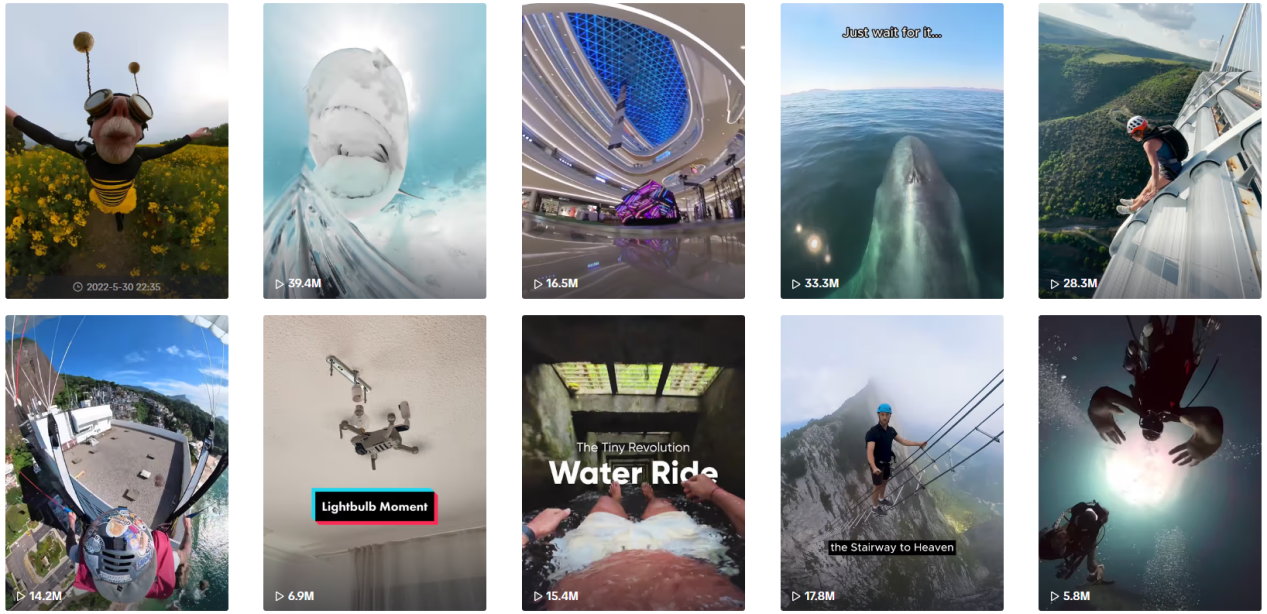Open the bridge climber video with 28.3M views
1267x614 pixels.
coord(1150,150)
